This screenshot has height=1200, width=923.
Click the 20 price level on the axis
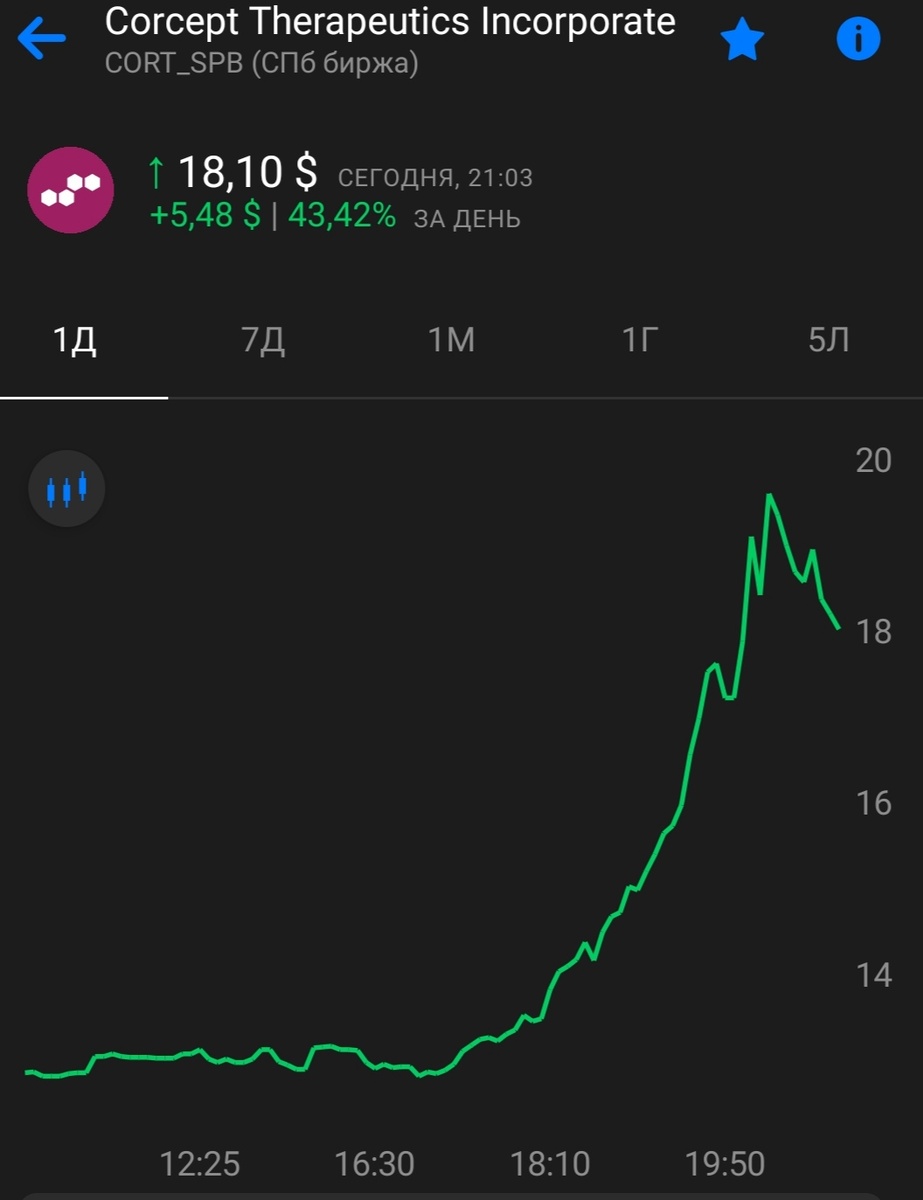pos(875,461)
